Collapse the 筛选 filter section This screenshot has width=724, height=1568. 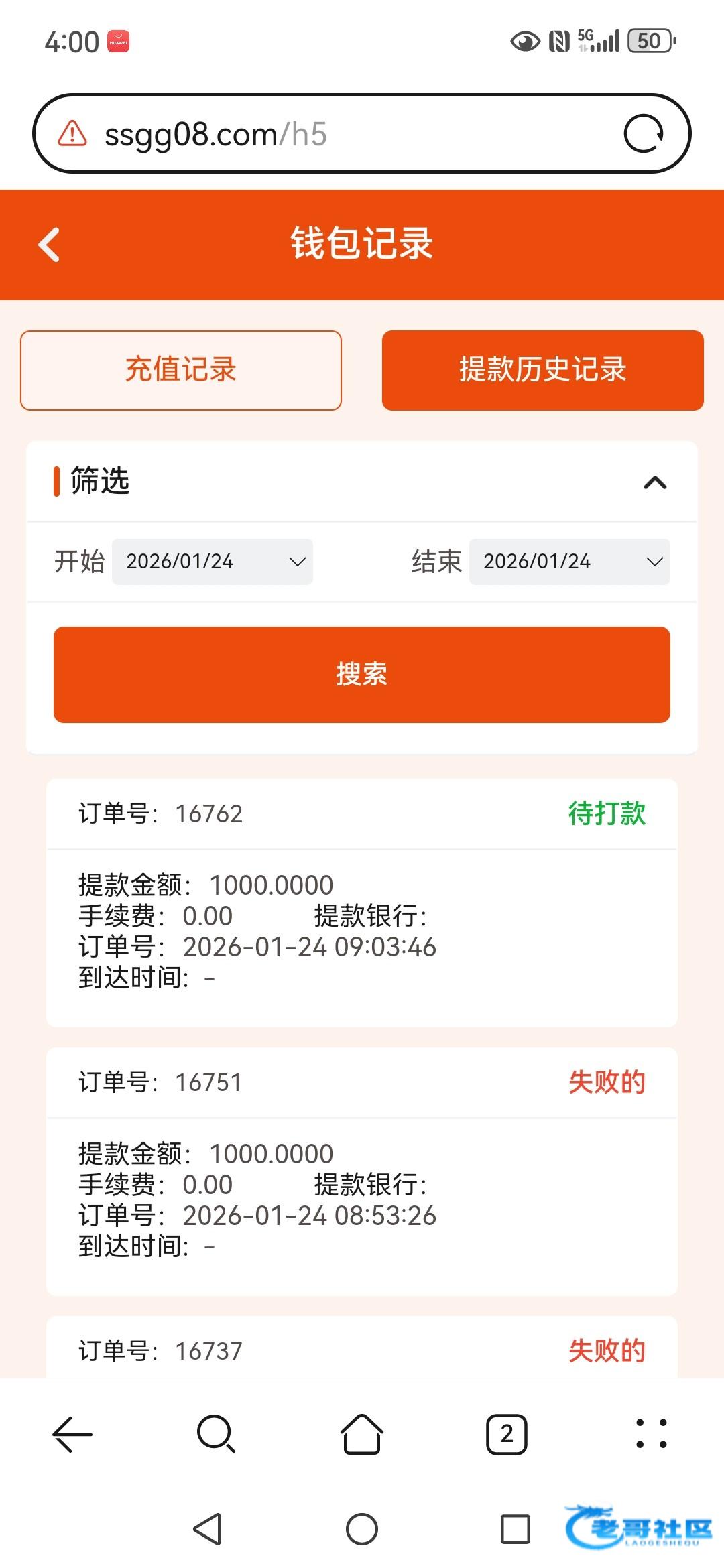(x=655, y=482)
